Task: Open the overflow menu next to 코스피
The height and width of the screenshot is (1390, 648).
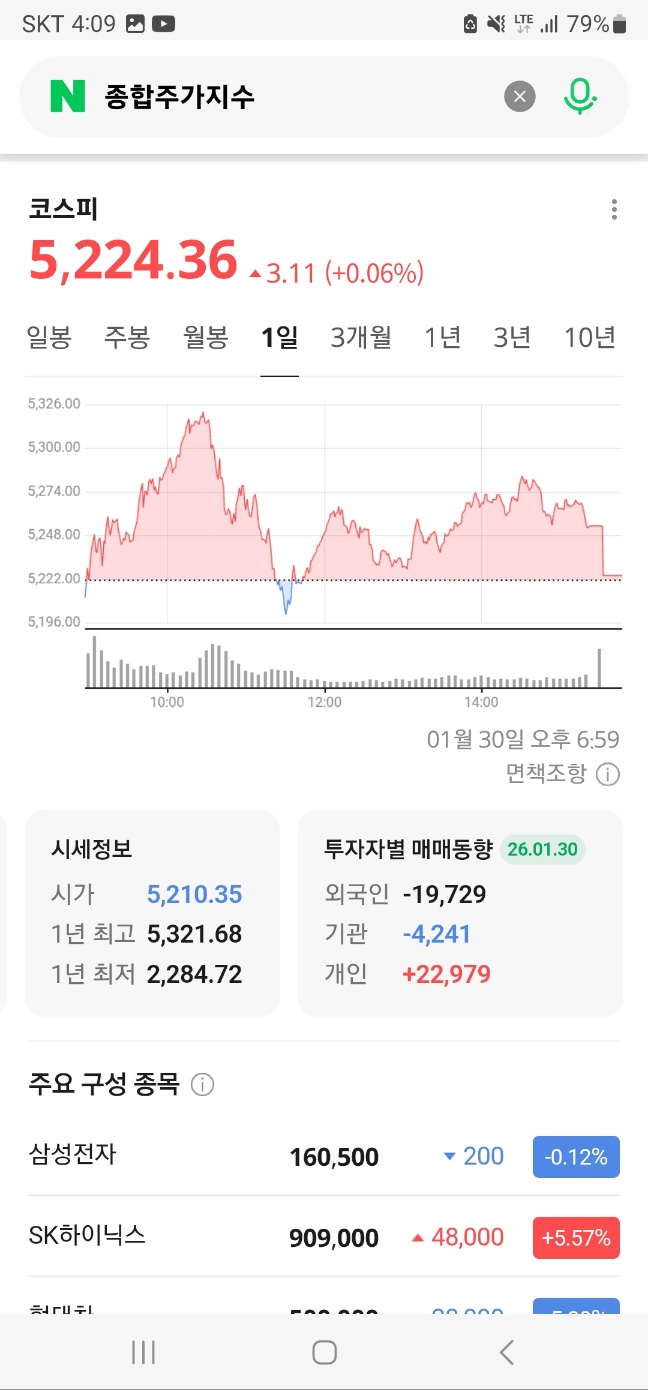Action: pyautogui.click(x=614, y=210)
